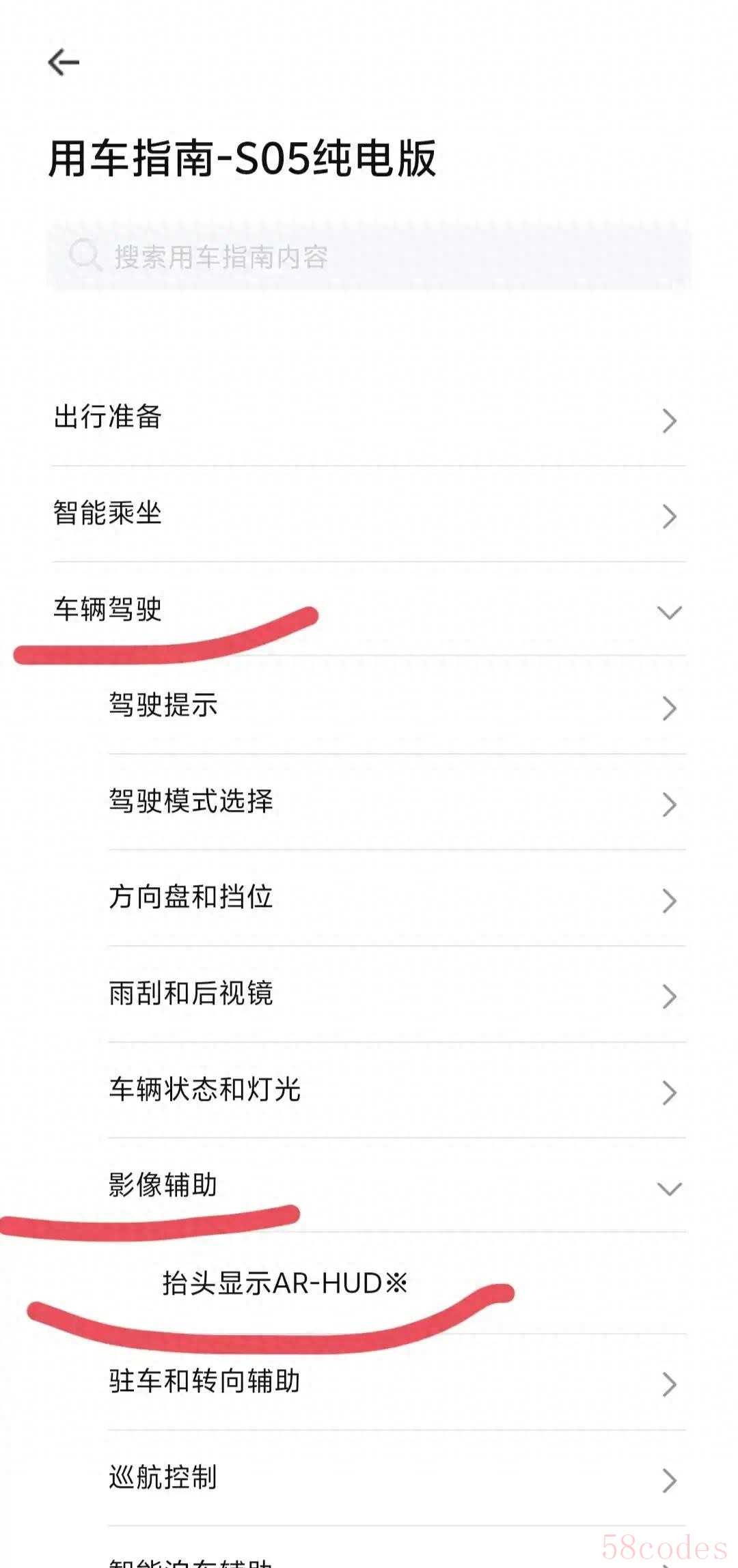
Task: Collapse the 影像辅助 subsection
Action: [x=397, y=1186]
